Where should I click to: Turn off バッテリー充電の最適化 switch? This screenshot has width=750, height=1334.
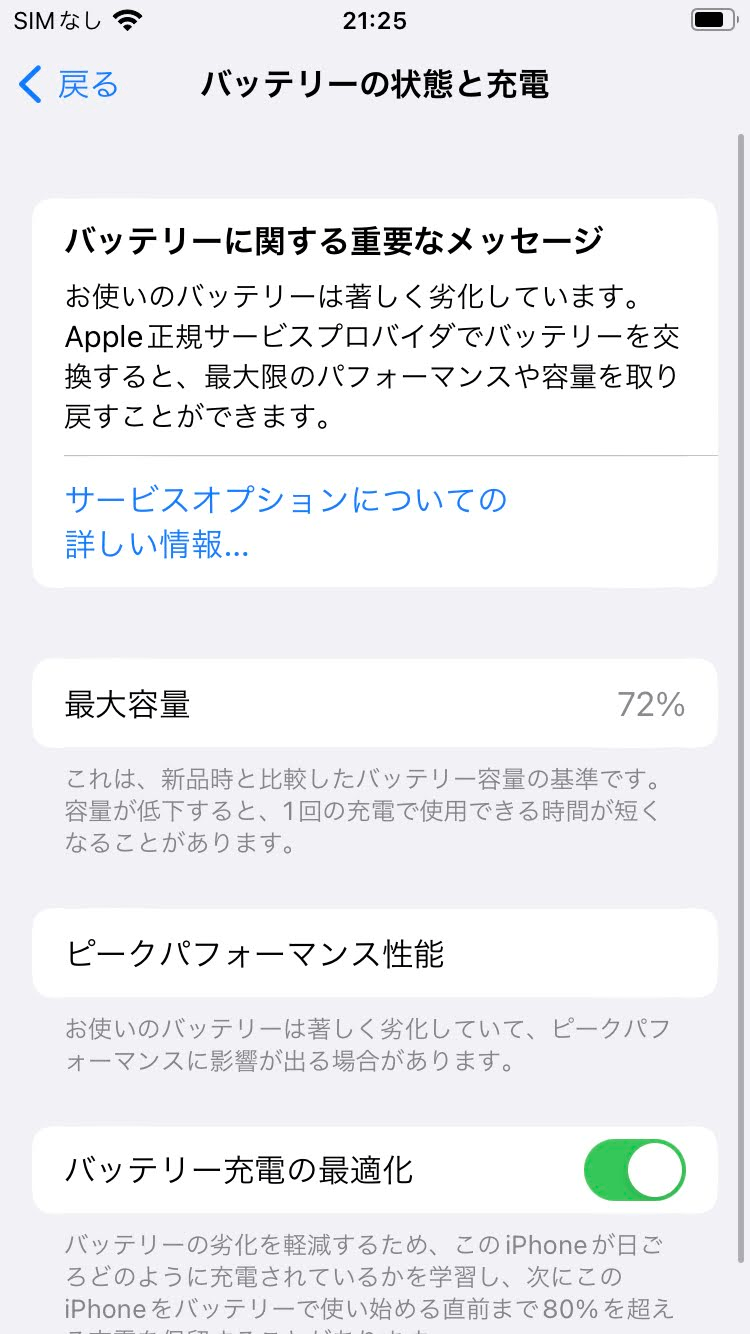coord(634,1169)
